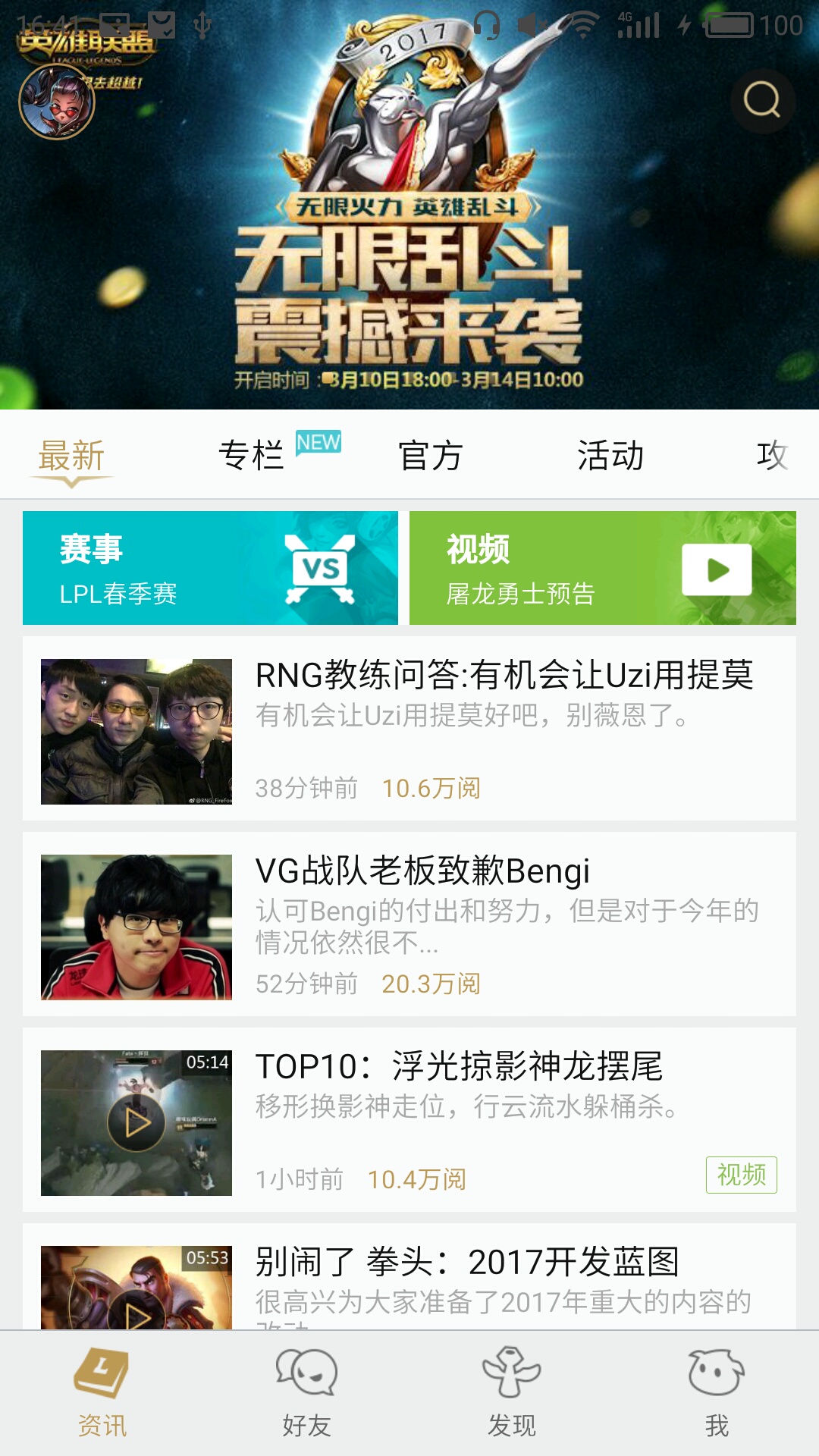819x1456 pixels.
Task: Go to the 我 tab
Action: (x=716, y=1392)
